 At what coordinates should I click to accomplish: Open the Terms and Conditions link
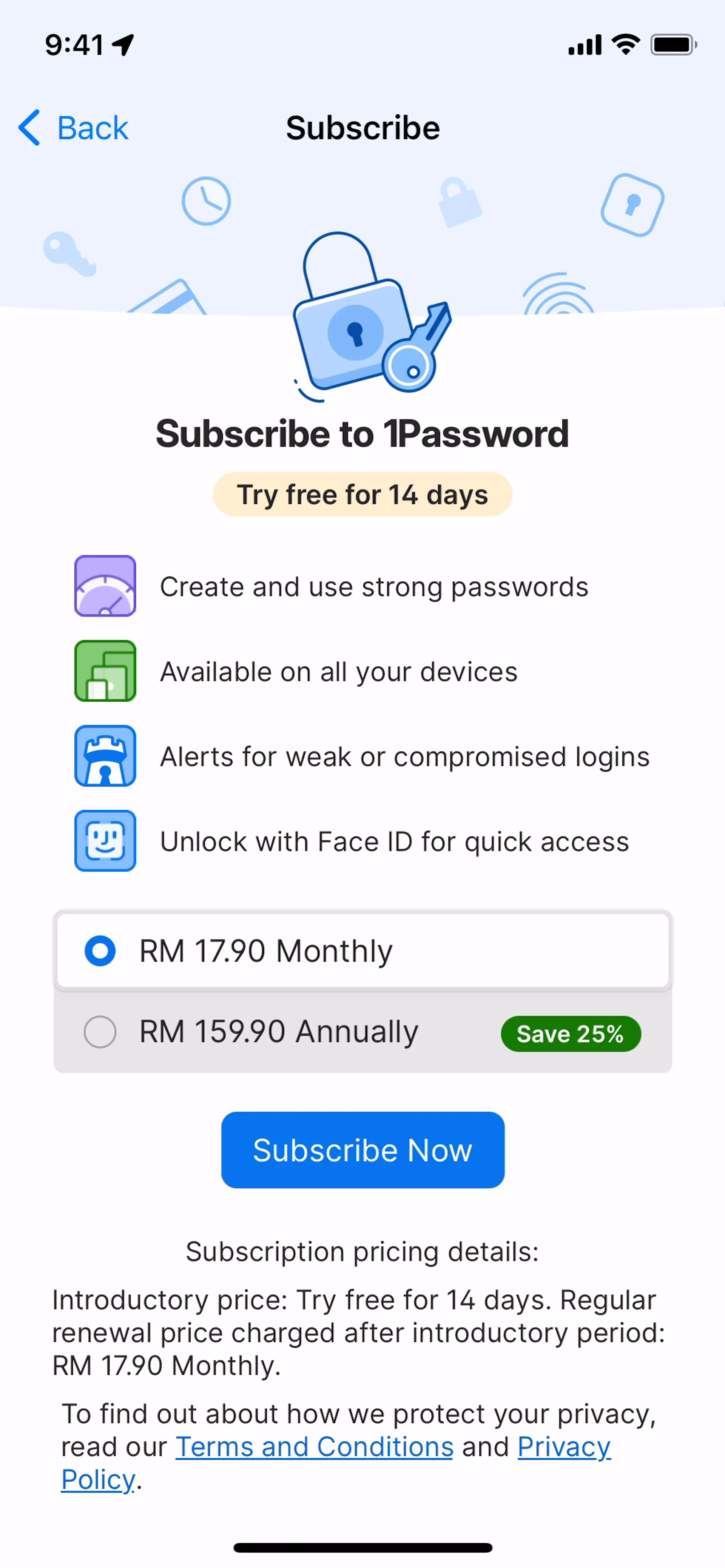314,1447
